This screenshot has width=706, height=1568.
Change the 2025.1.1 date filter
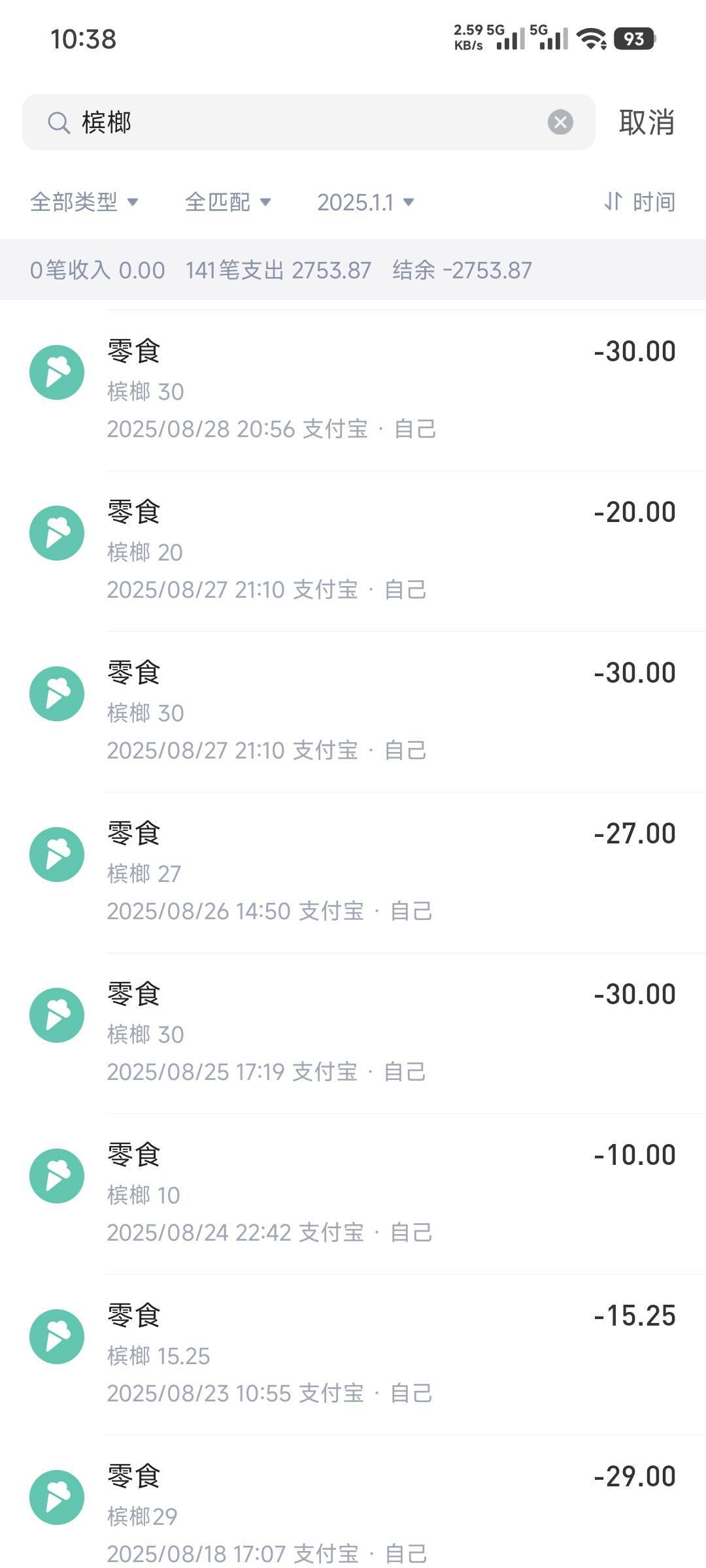coord(365,203)
